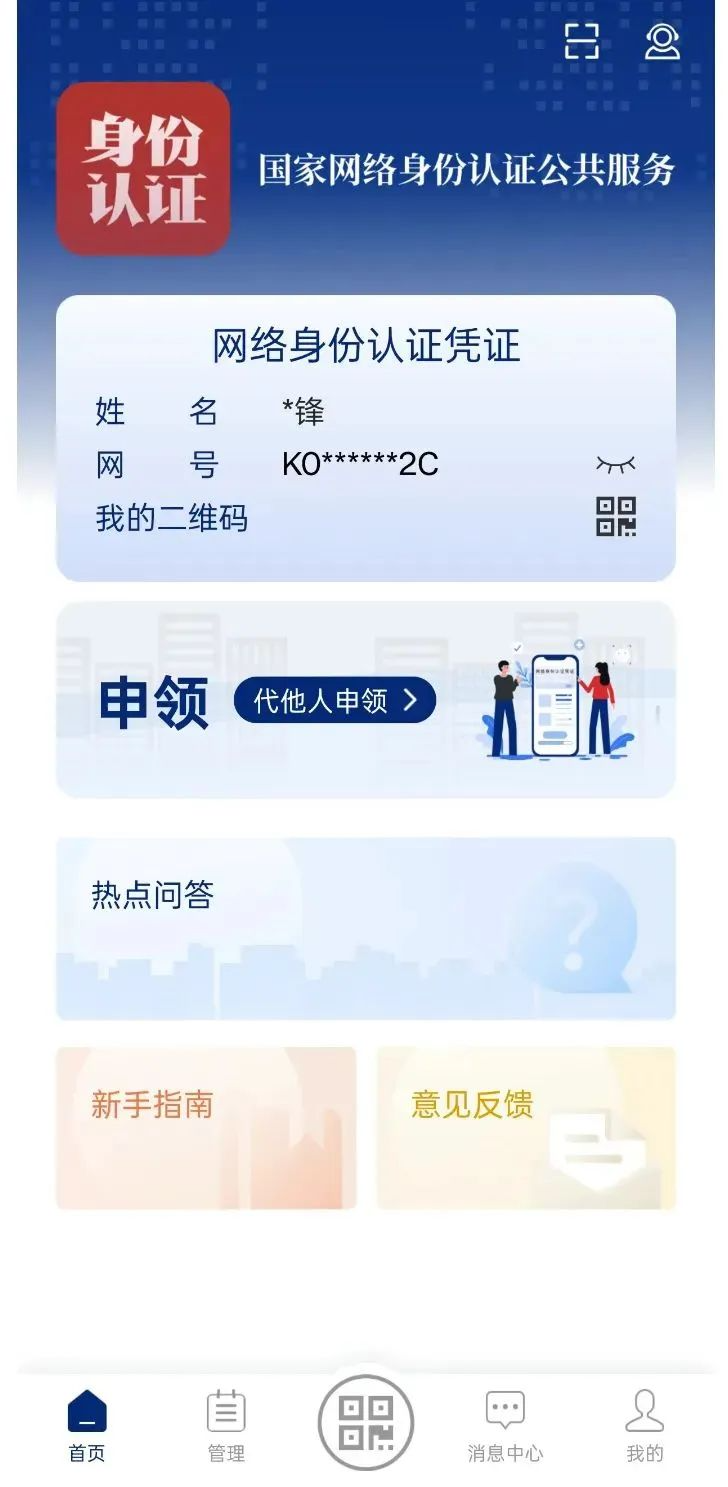Switch to the 消息中心 tab

505,1426
